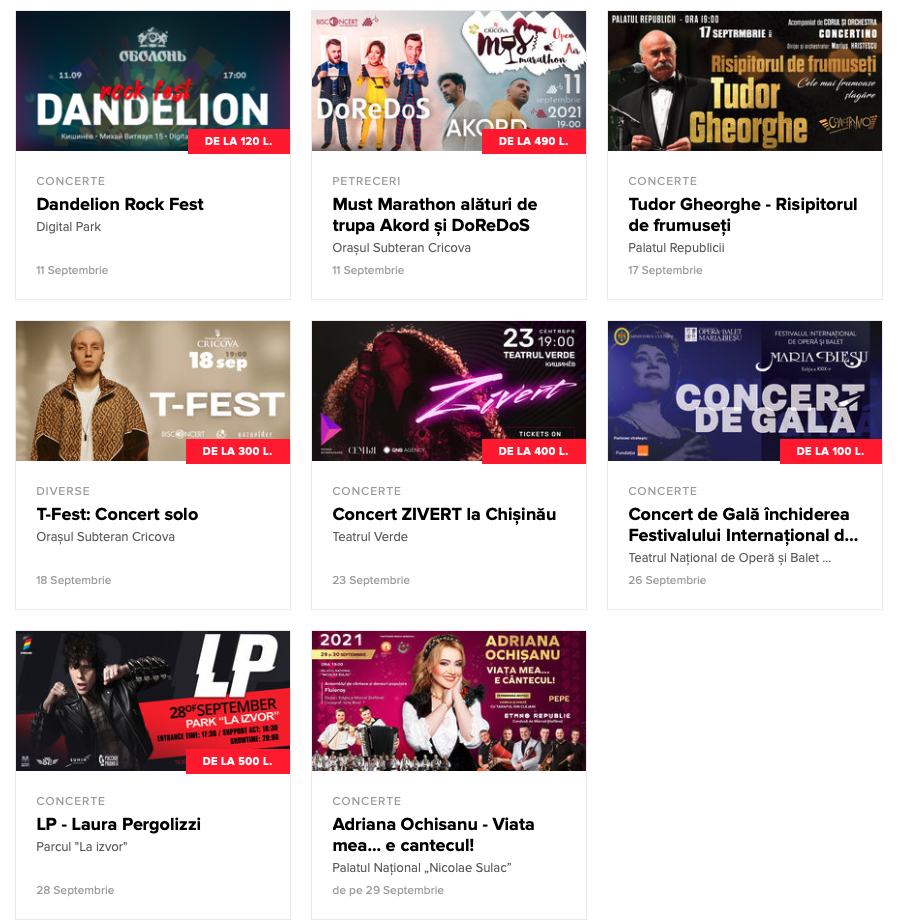Open Adriana Ochisanu - Viata mea concert card
Screen dimensions: 900x923
433,835
